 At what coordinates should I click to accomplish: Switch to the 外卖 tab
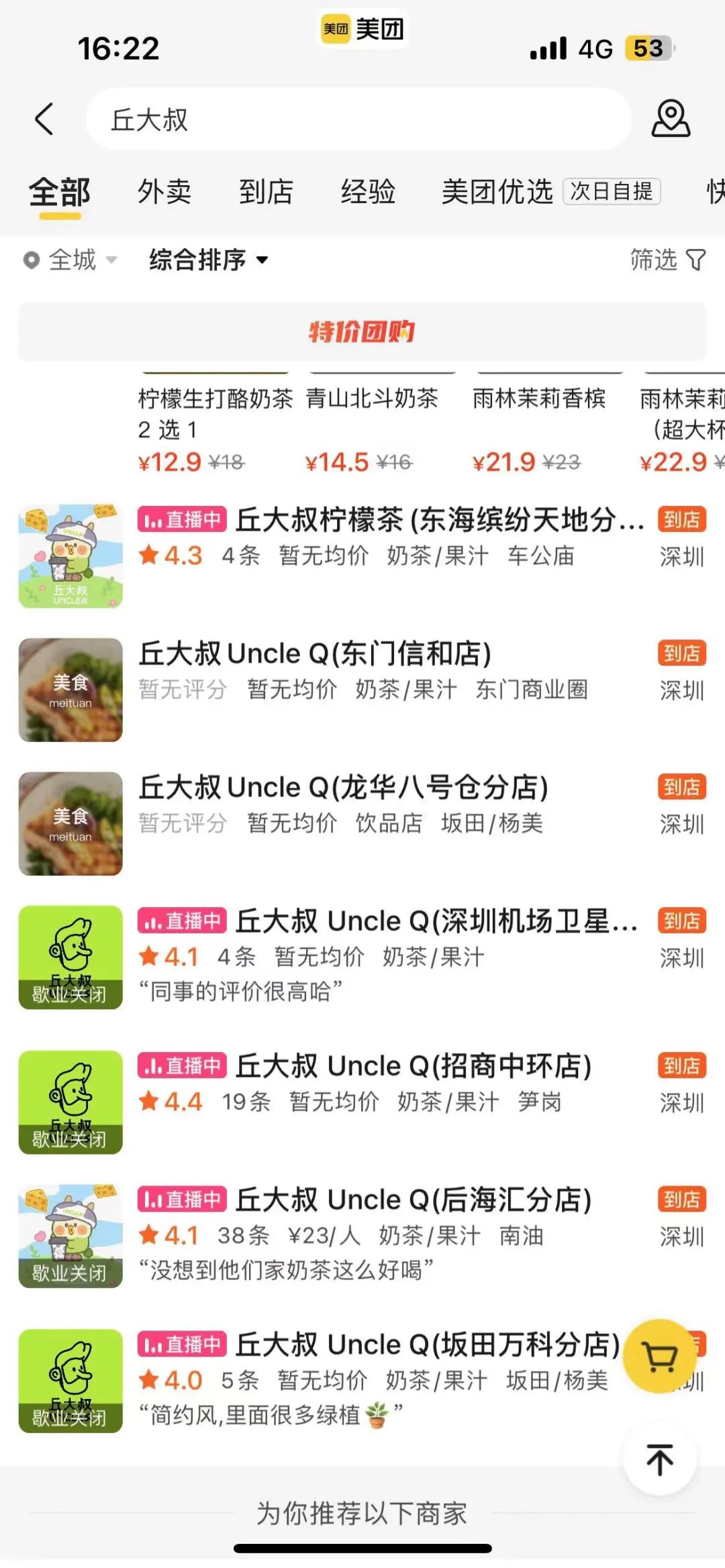pos(164,192)
